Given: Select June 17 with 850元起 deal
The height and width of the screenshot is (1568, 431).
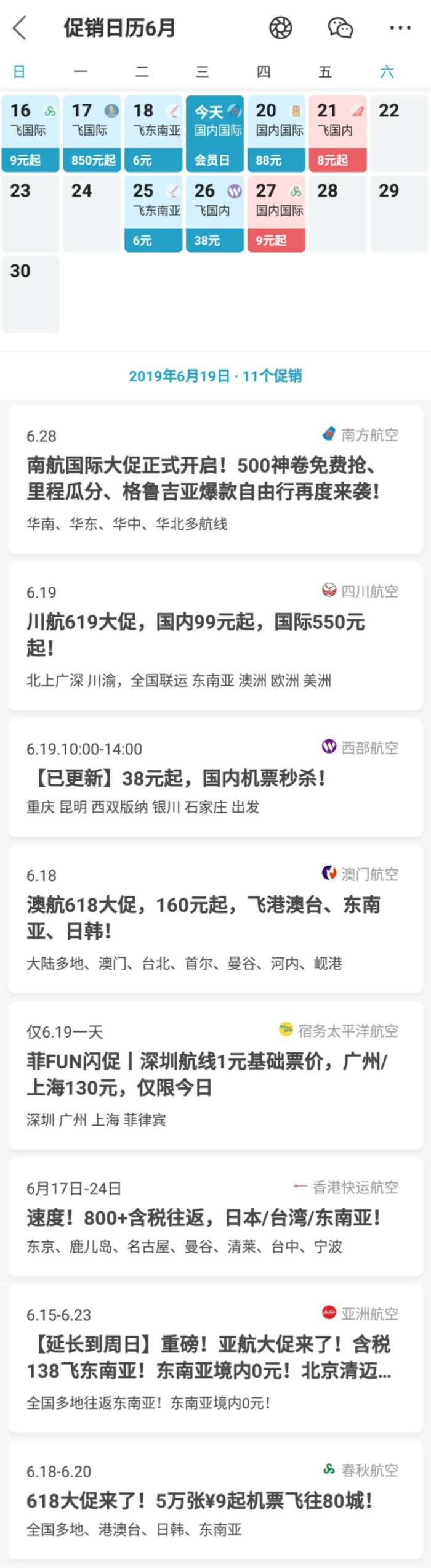Looking at the screenshot, I should click(x=92, y=134).
